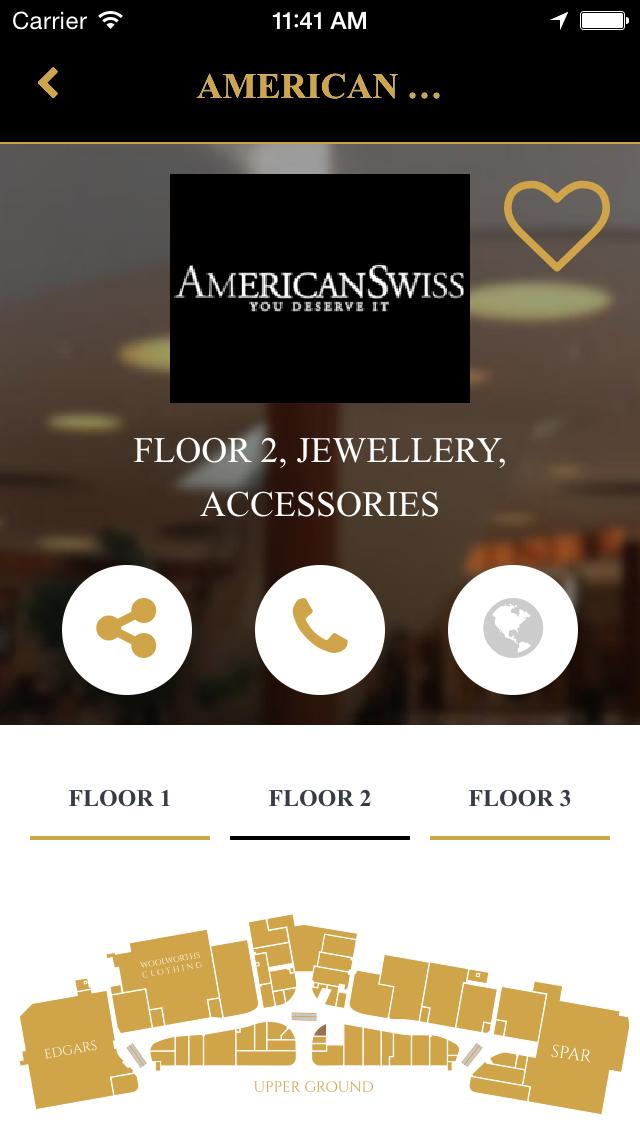The image size is (640, 1136).
Task: Open the store website via the globe button
Action: coord(513,629)
